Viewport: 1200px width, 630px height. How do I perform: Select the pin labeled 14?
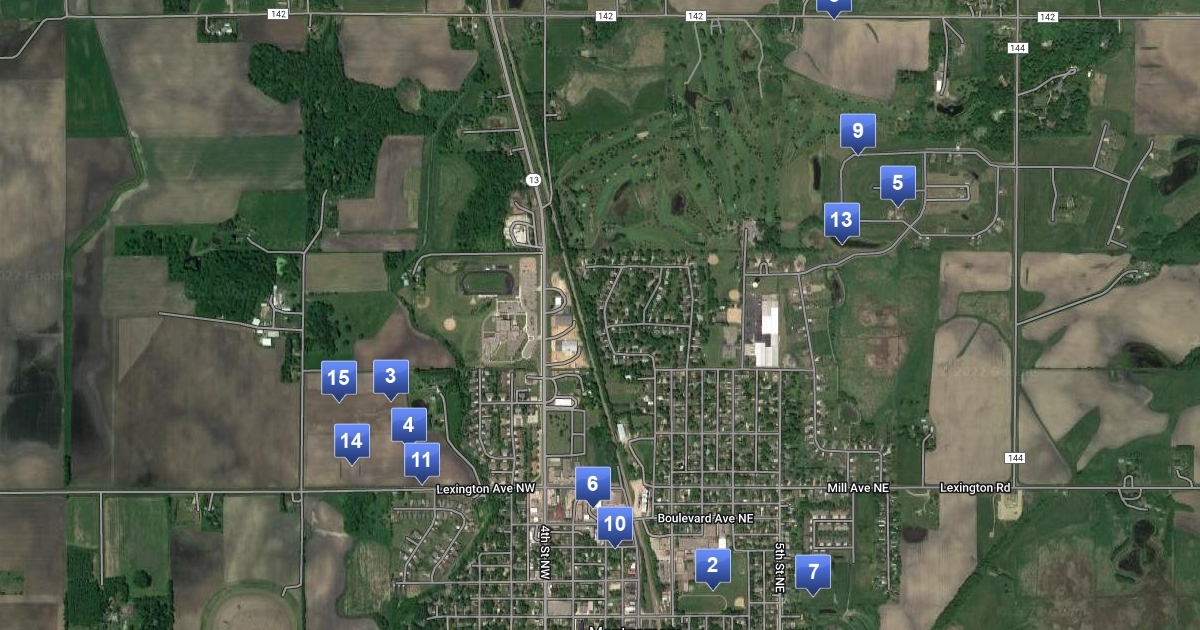[x=350, y=440]
